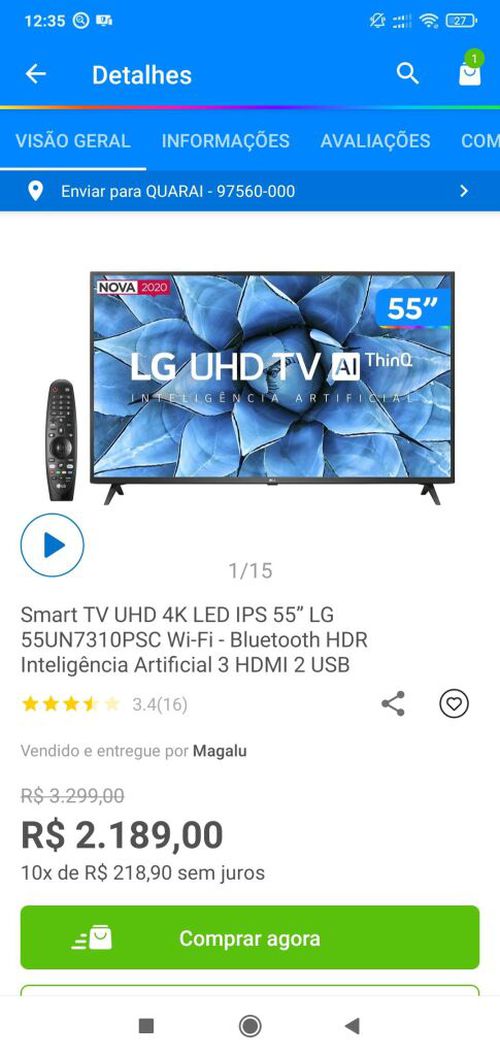Select the VISÃO GERAL tab
This screenshot has height=1056, width=500.
[73, 141]
